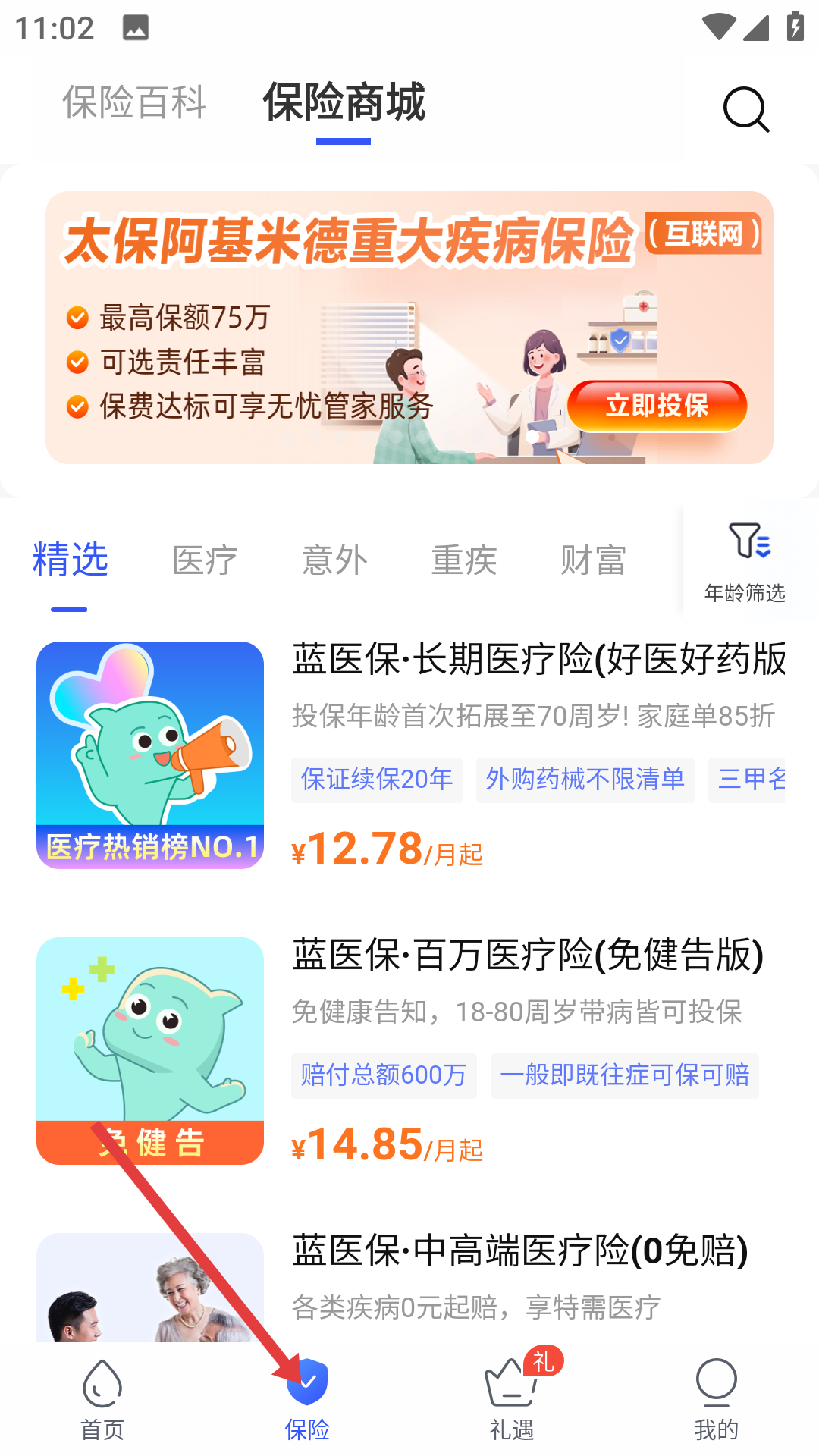The image size is (819, 1456).
Task: Select the 精选 category tab
Action: pos(71,560)
